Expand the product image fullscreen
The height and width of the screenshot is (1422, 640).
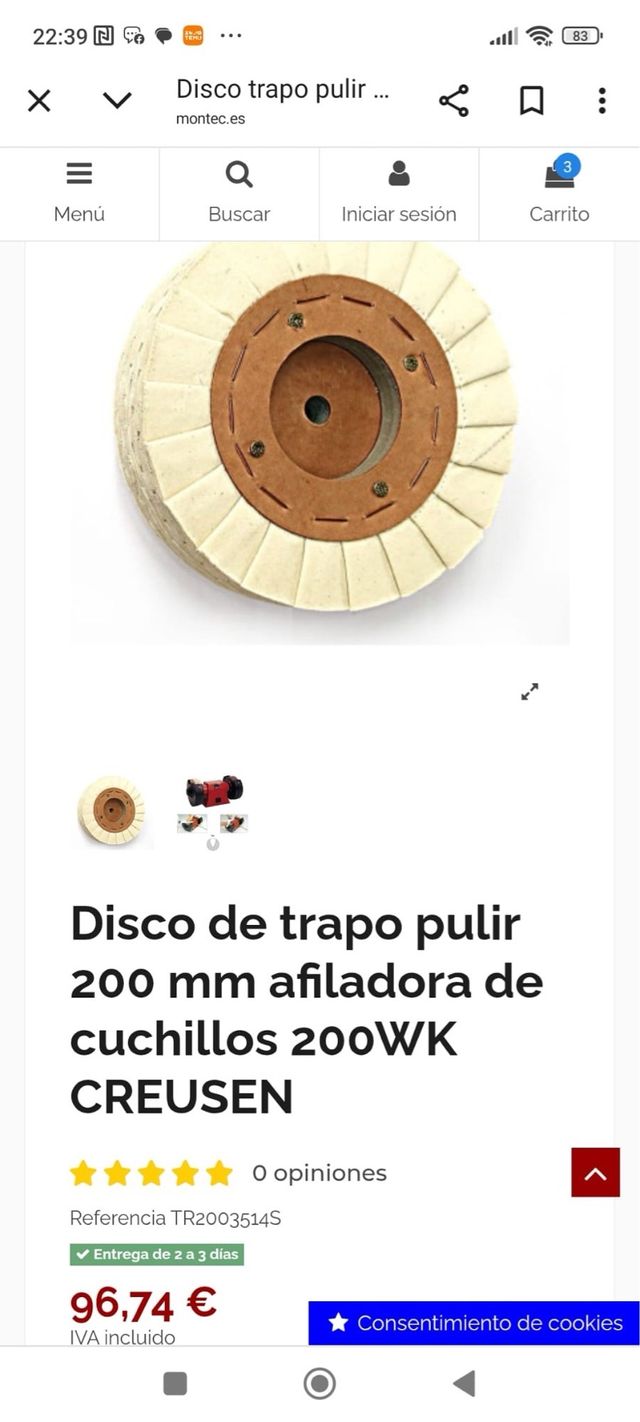pyautogui.click(x=530, y=691)
